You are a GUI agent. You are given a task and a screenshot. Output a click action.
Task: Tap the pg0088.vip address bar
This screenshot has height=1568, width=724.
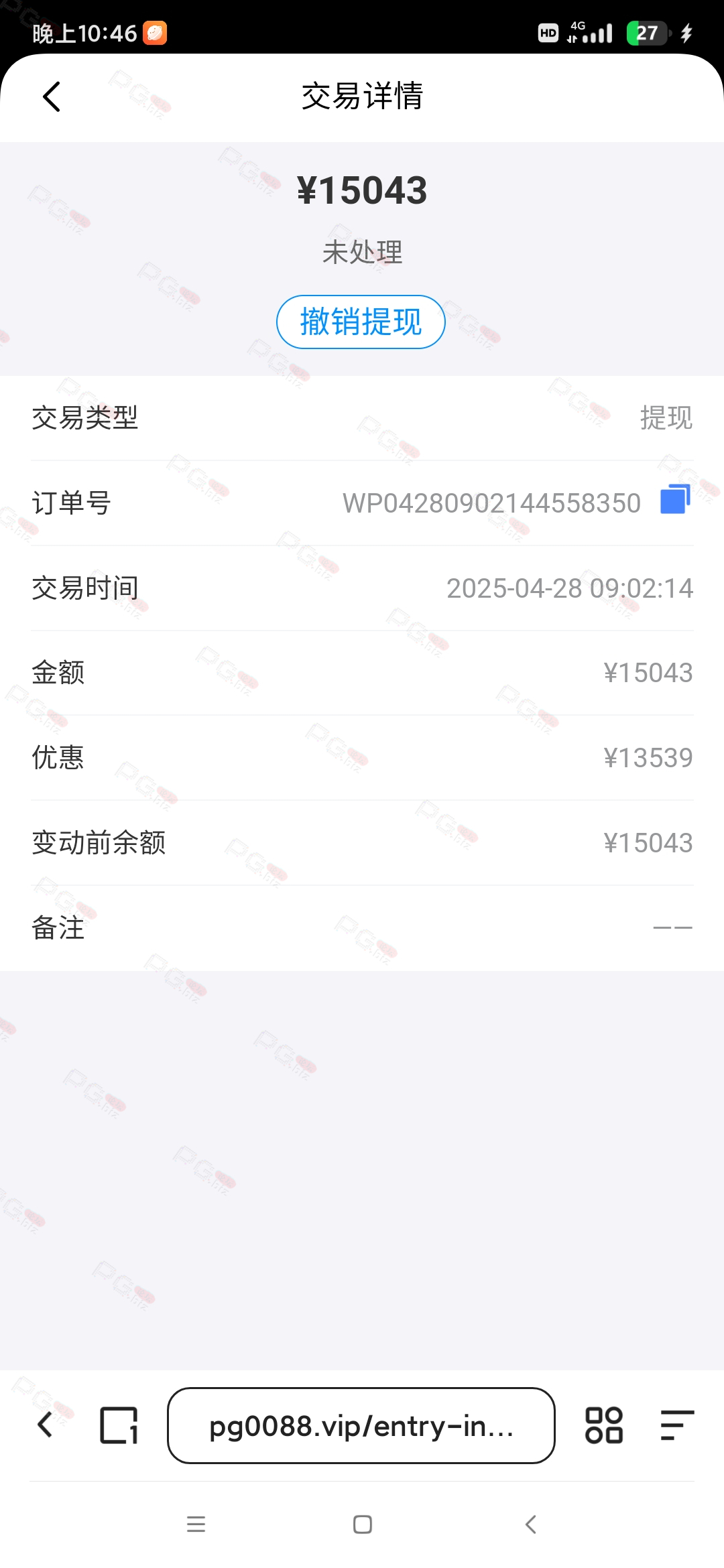pyautogui.click(x=361, y=1425)
